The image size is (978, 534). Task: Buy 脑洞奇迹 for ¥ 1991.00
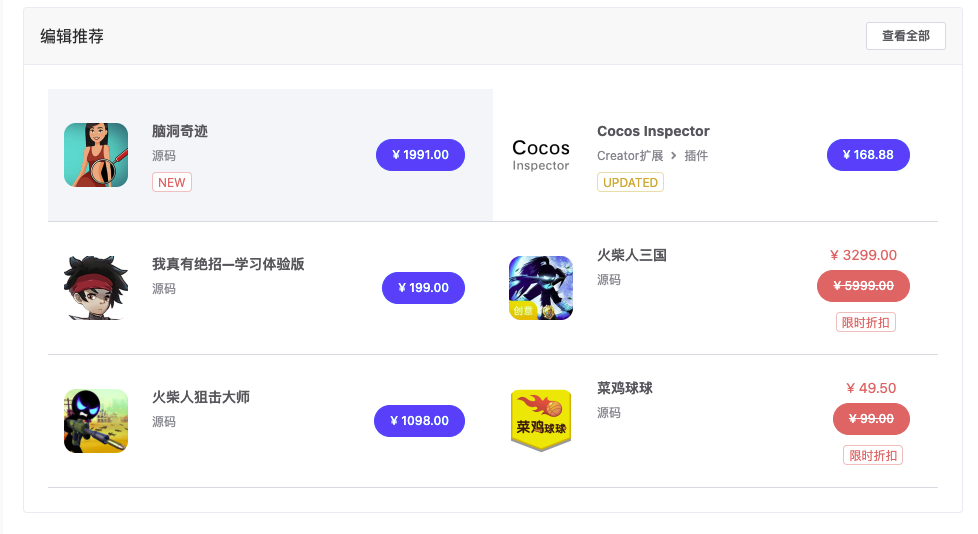coord(420,155)
